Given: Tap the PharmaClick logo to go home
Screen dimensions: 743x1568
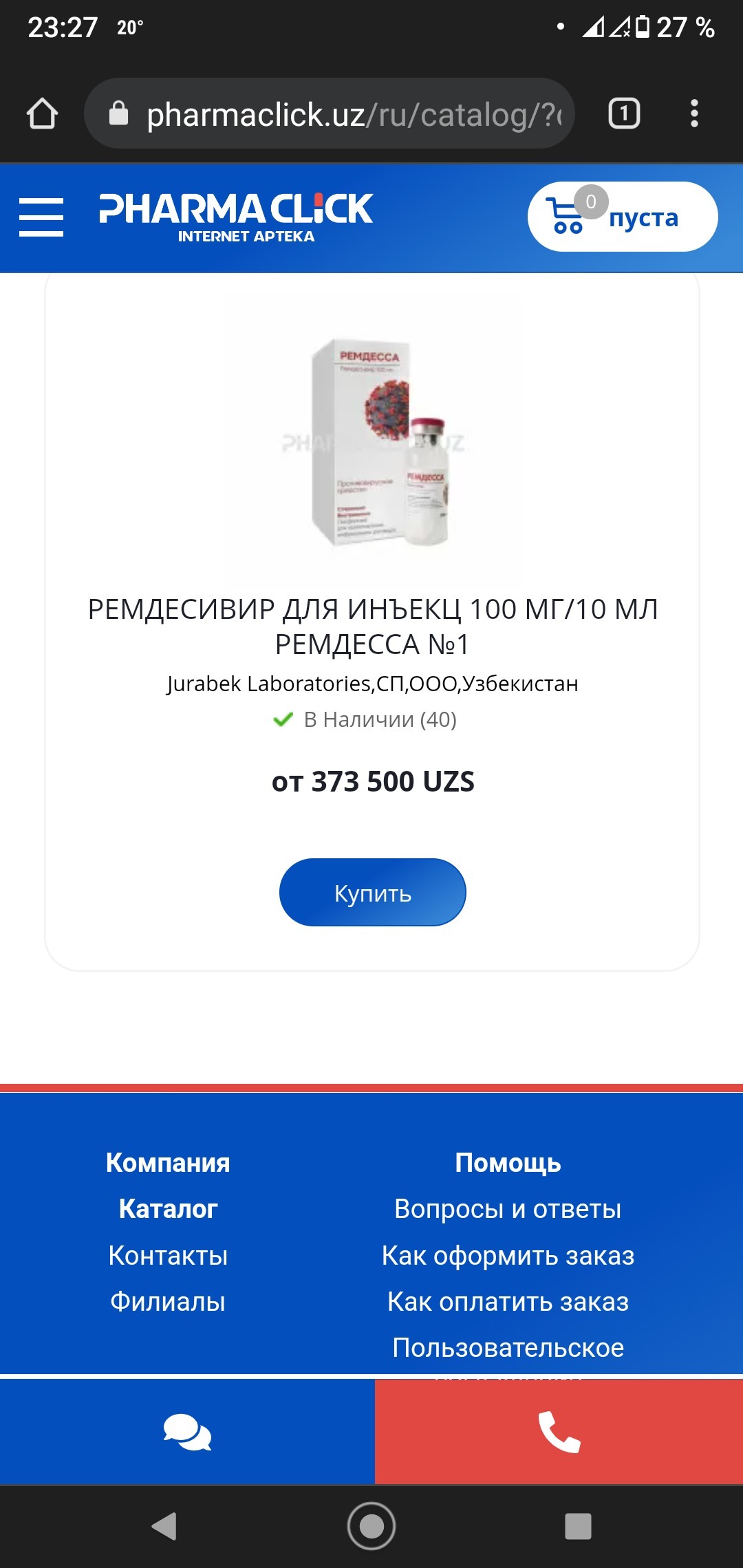Looking at the screenshot, I should 236,217.
